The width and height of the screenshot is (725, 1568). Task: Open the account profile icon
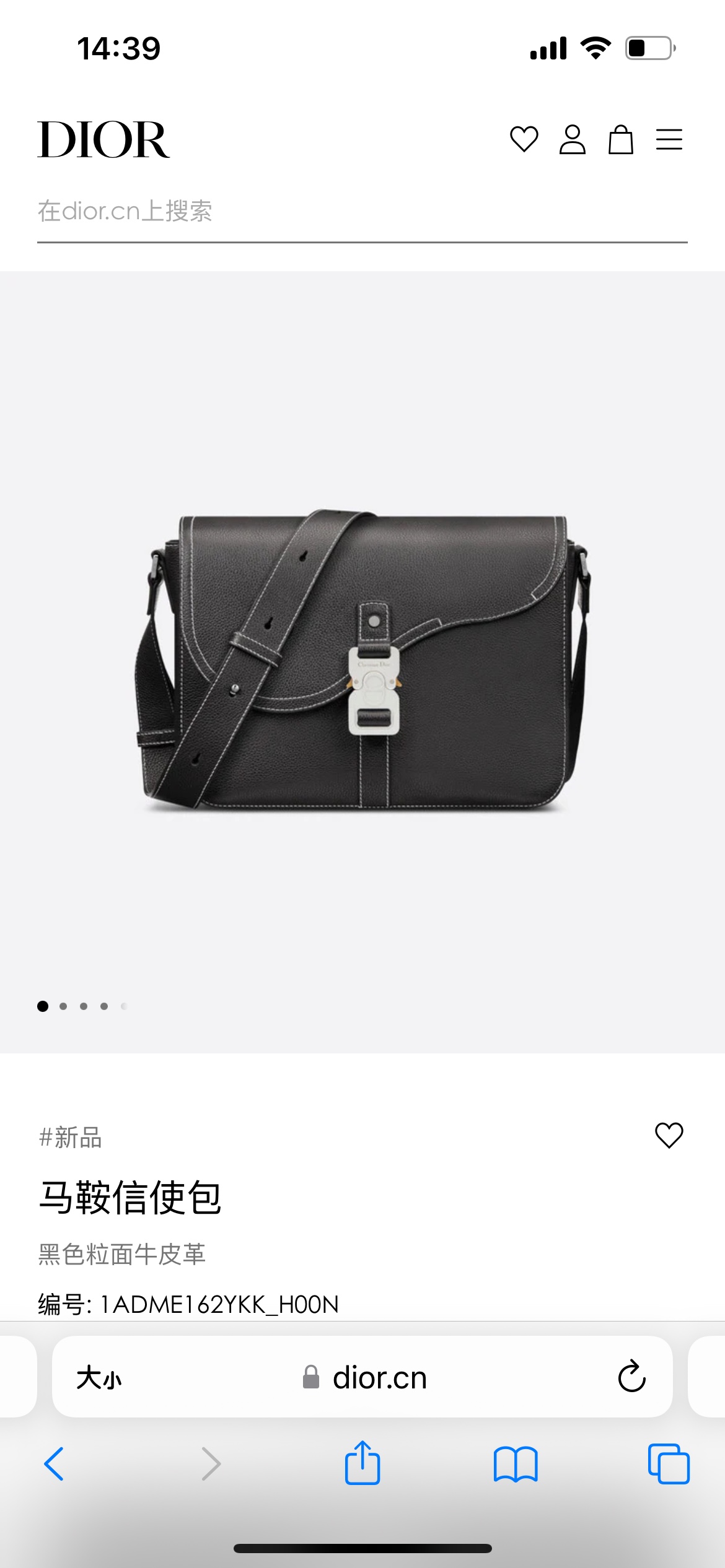point(572,139)
